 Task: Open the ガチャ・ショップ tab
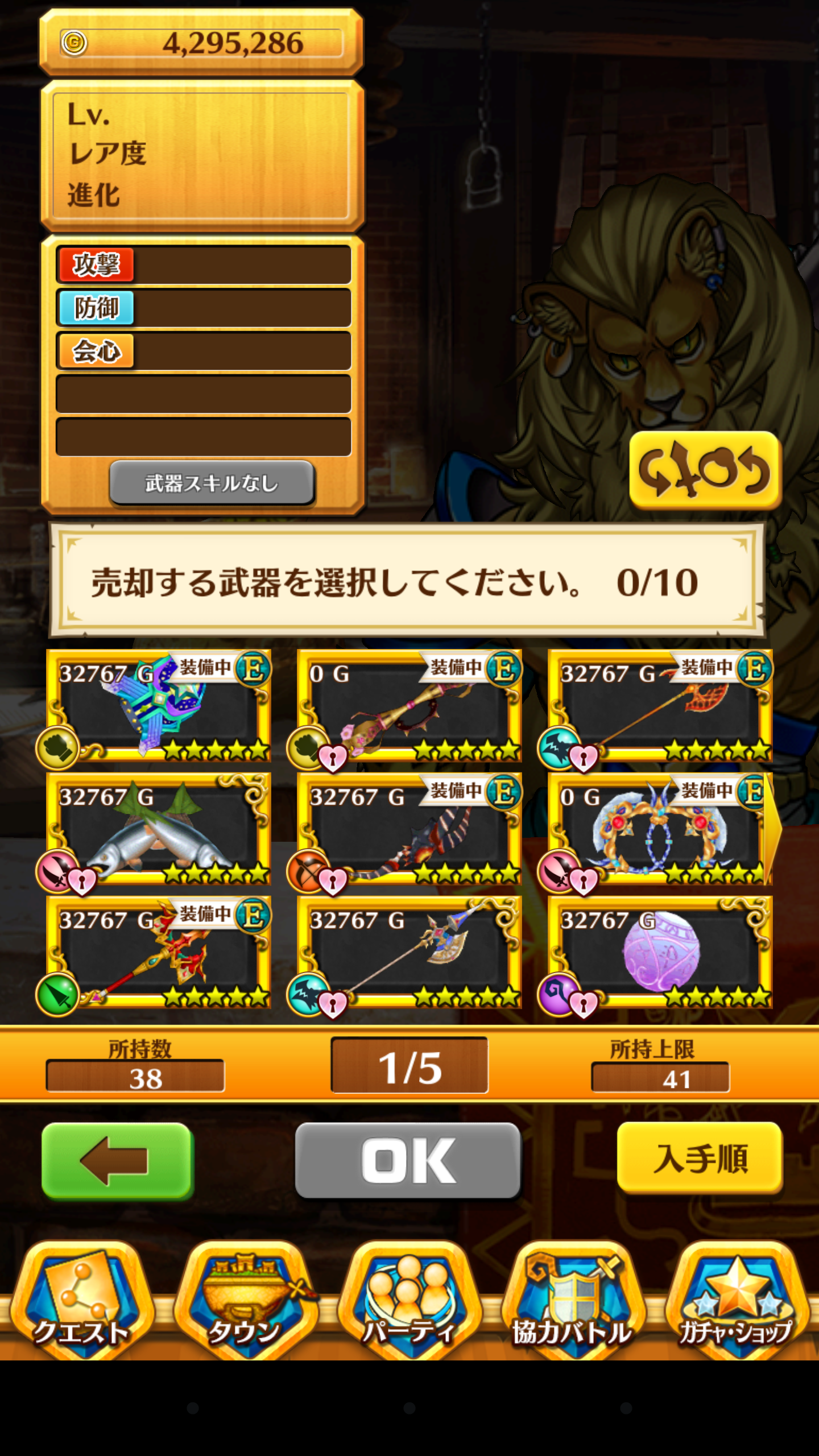click(x=736, y=1301)
